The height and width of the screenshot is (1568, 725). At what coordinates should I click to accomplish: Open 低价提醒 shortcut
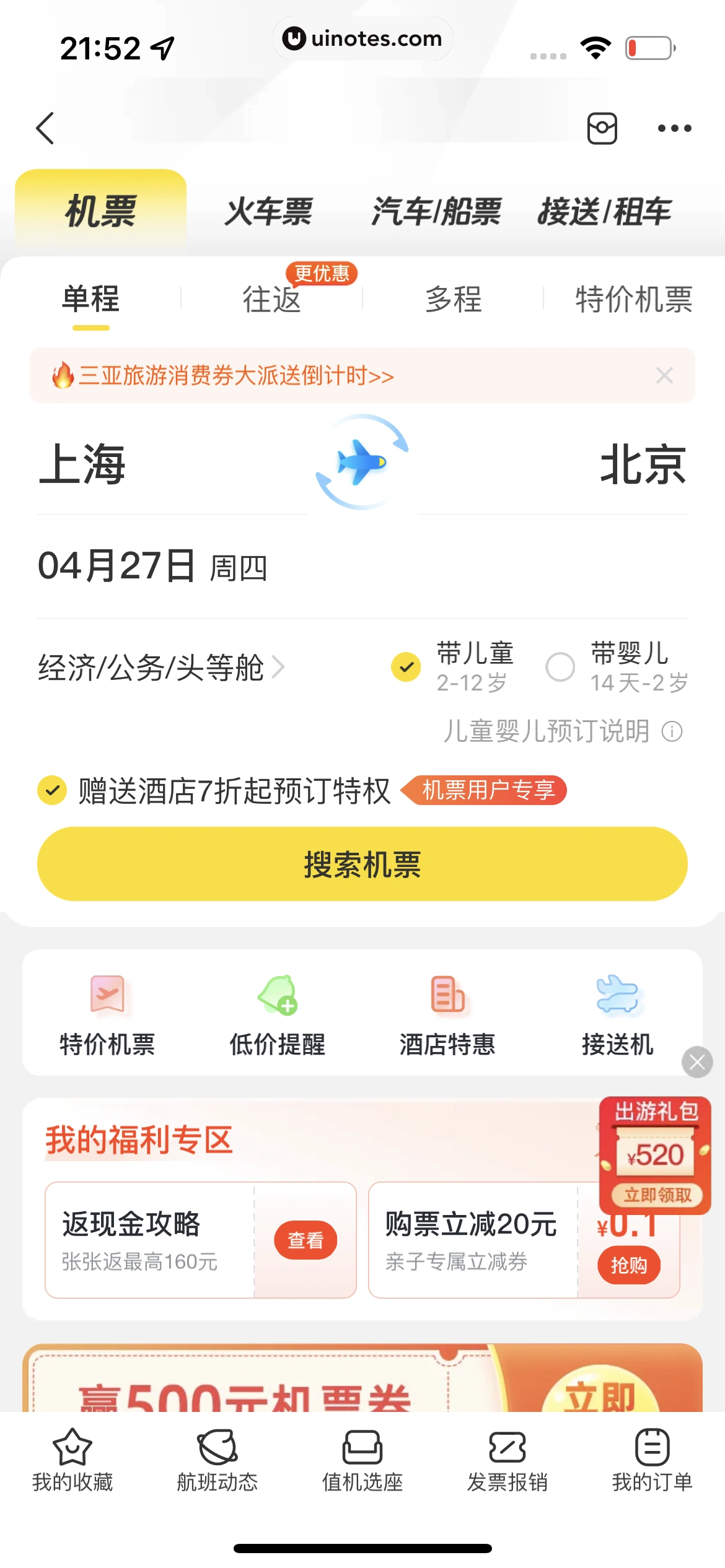(x=277, y=1013)
